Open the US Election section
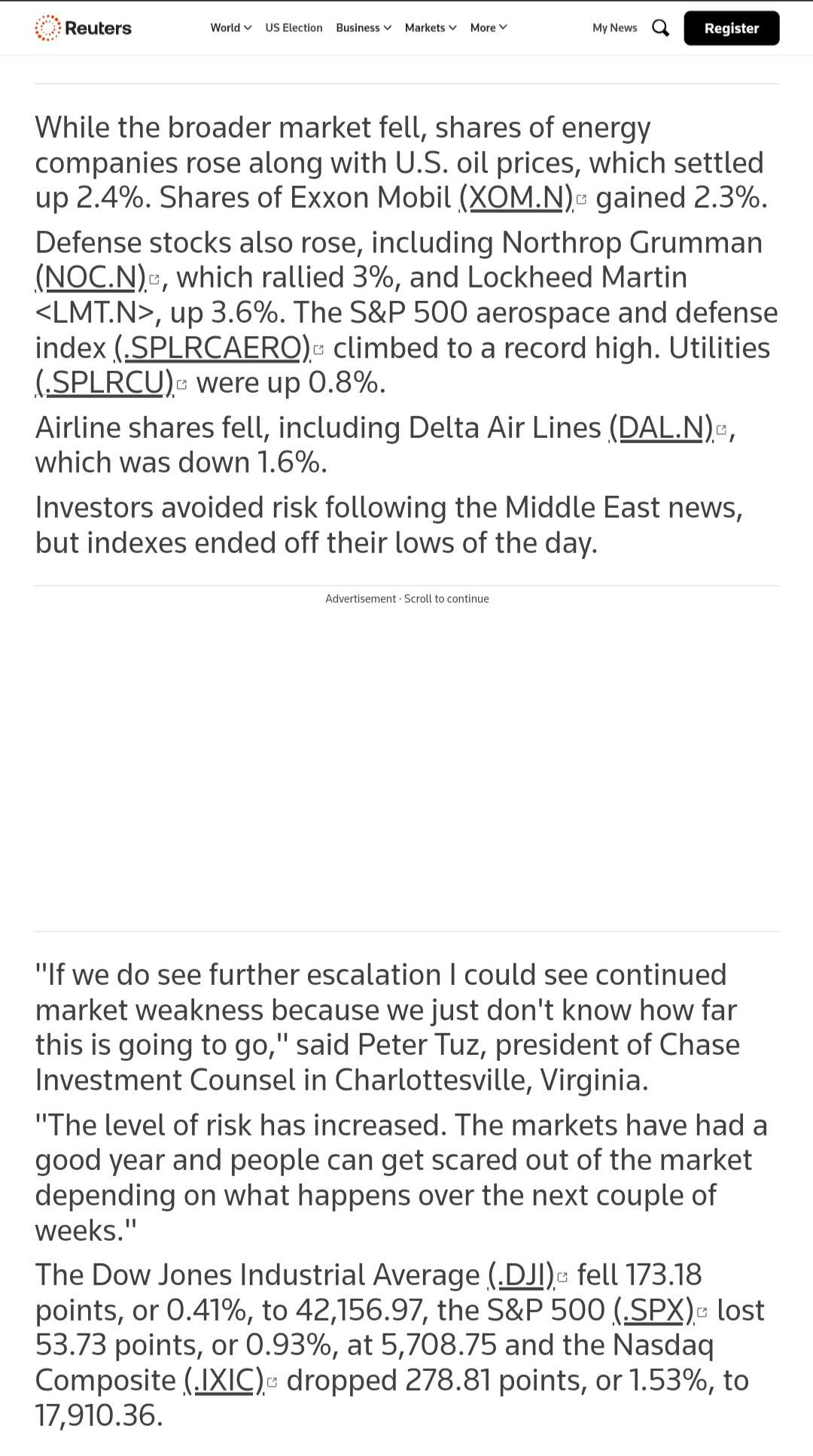The width and height of the screenshot is (813, 1456). (x=294, y=28)
